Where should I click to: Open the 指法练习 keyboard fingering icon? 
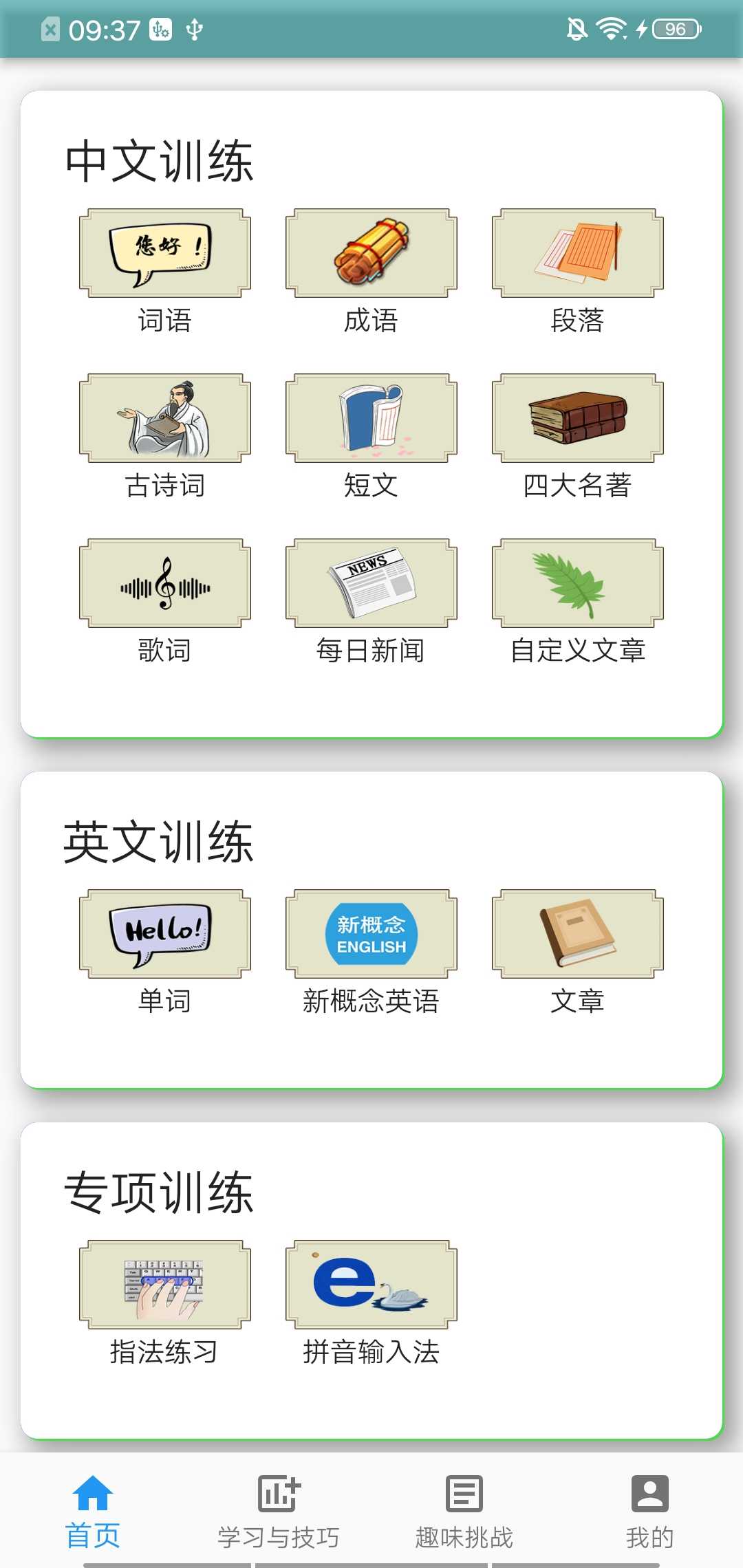(165, 1285)
